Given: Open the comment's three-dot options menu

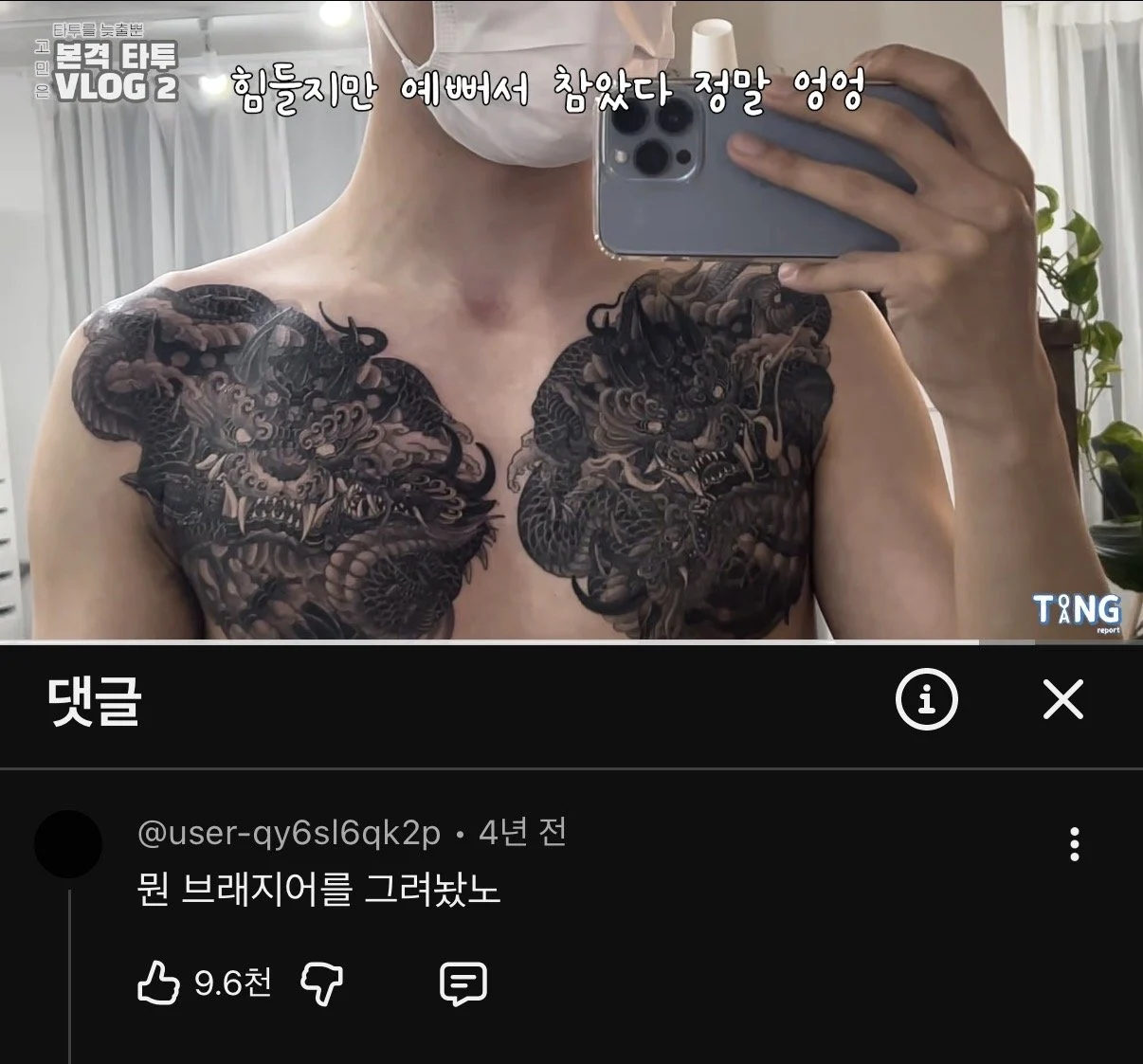Looking at the screenshot, I should click(1074, 843).
